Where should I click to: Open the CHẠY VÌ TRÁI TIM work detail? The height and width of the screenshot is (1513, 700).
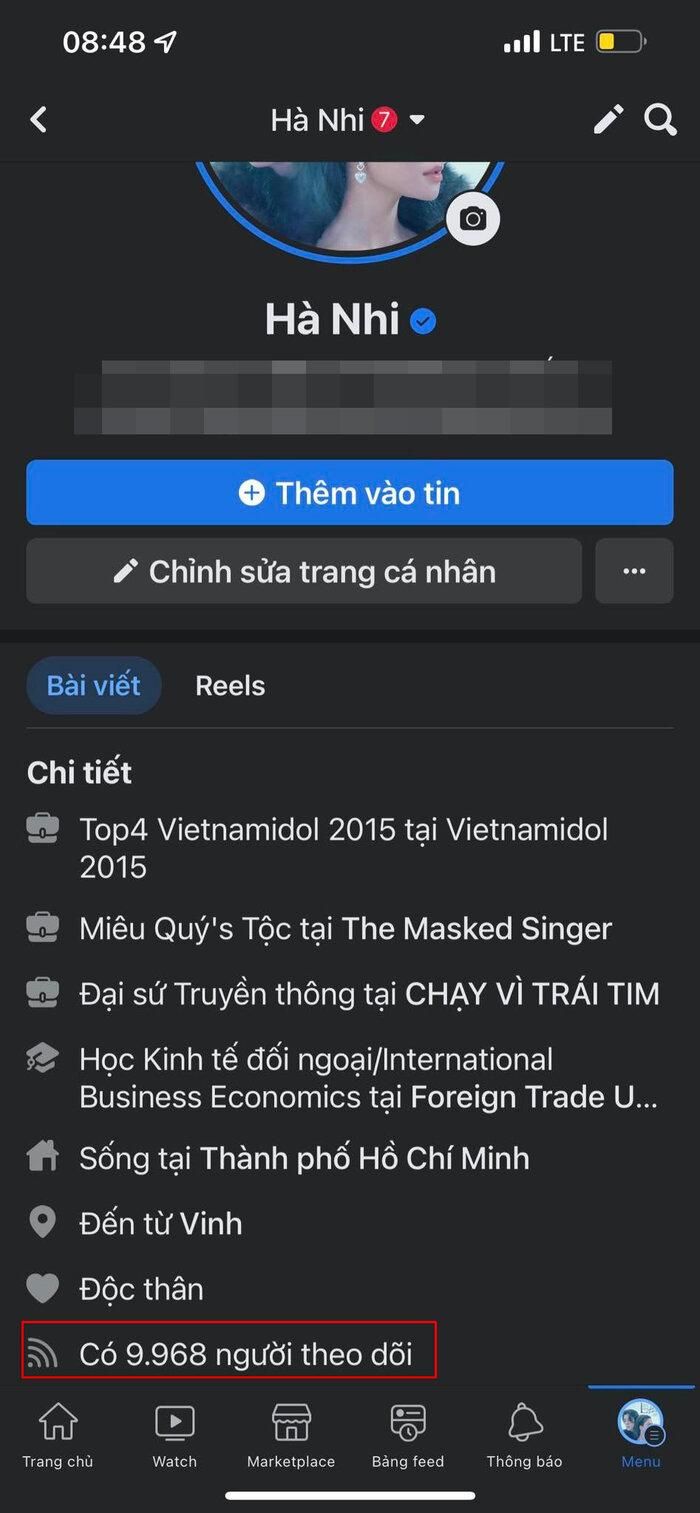532,993
